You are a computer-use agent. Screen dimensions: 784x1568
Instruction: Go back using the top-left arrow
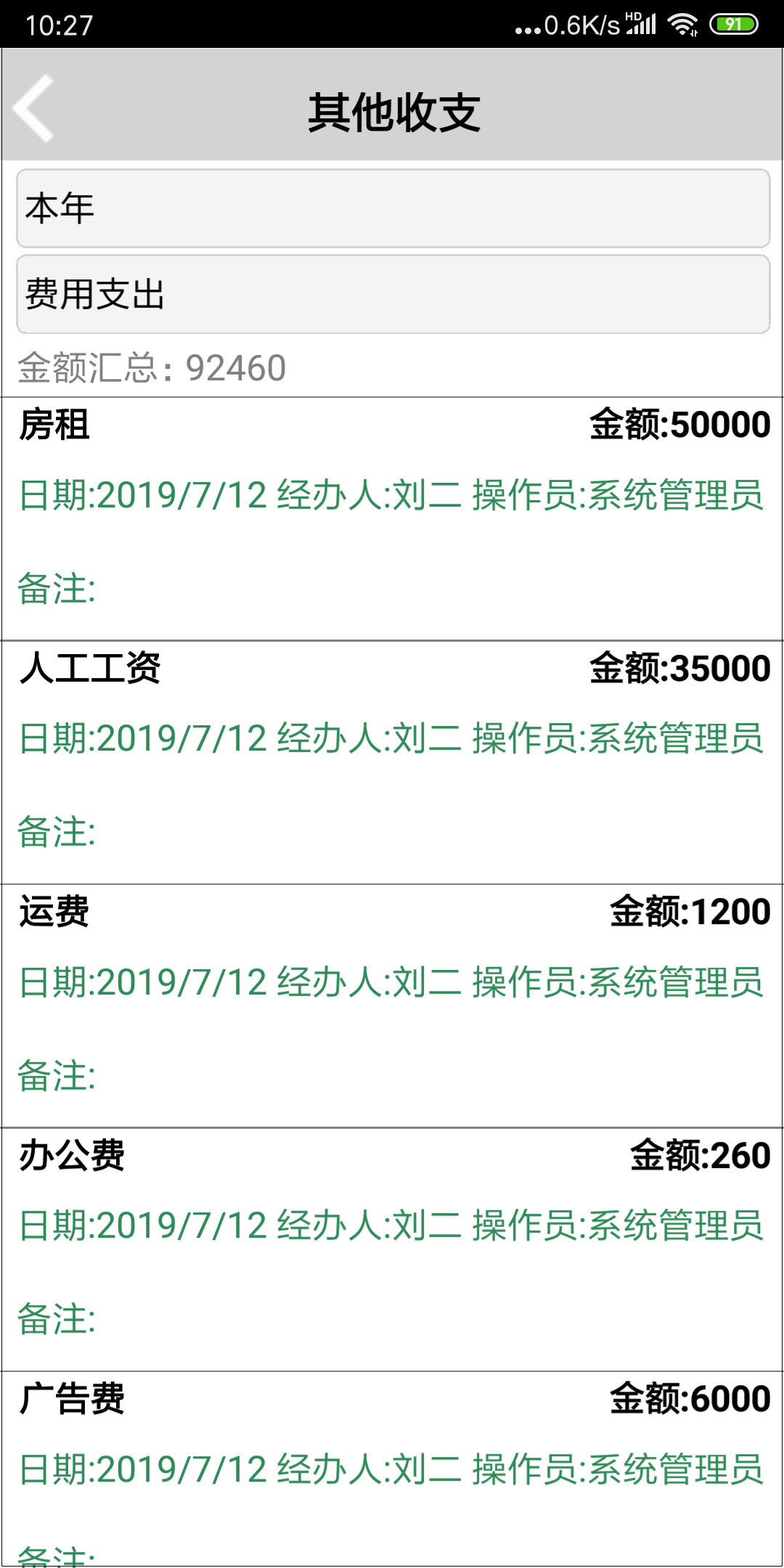(x=33, y=108)
